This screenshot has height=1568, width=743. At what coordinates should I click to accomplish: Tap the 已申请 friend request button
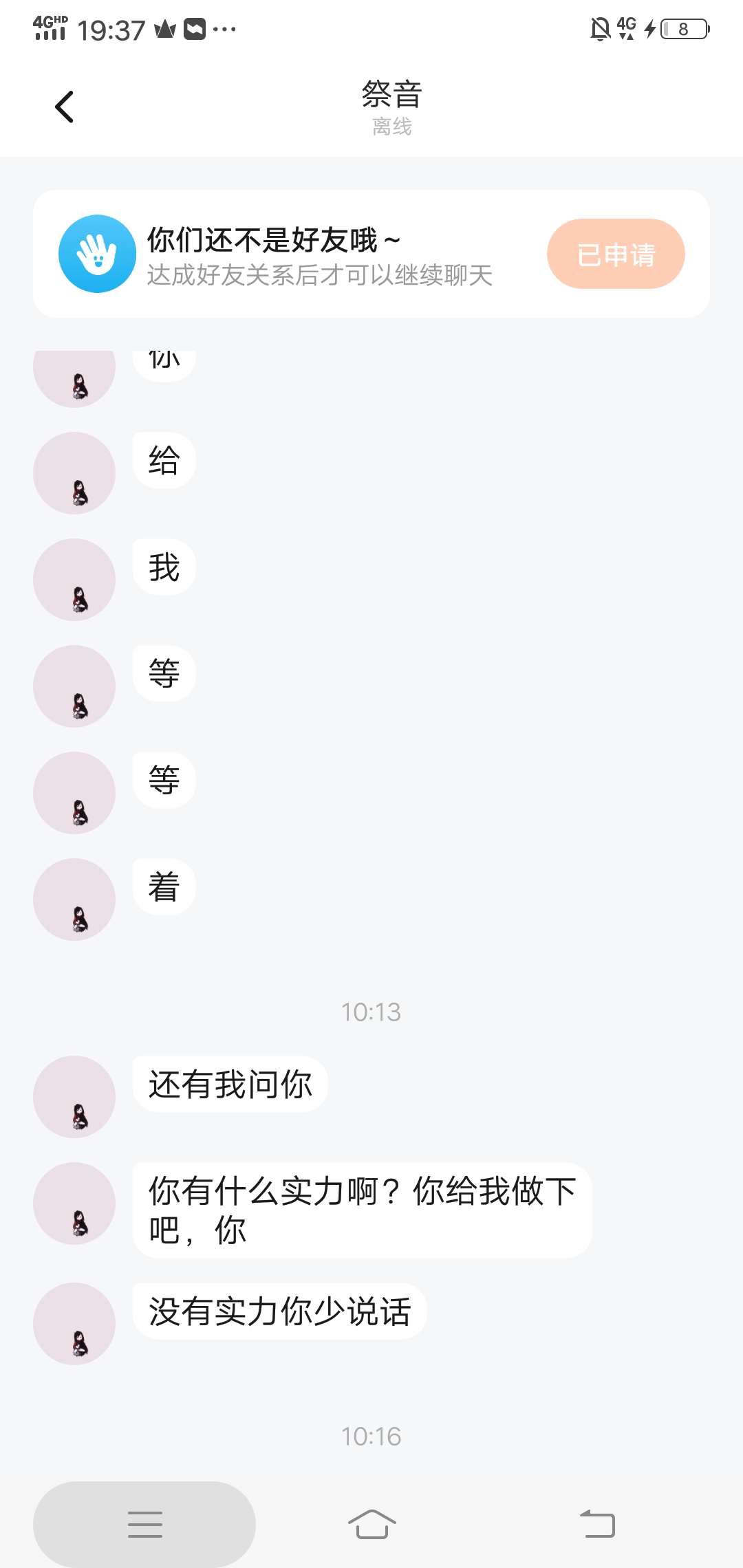[x=616, y=254]
